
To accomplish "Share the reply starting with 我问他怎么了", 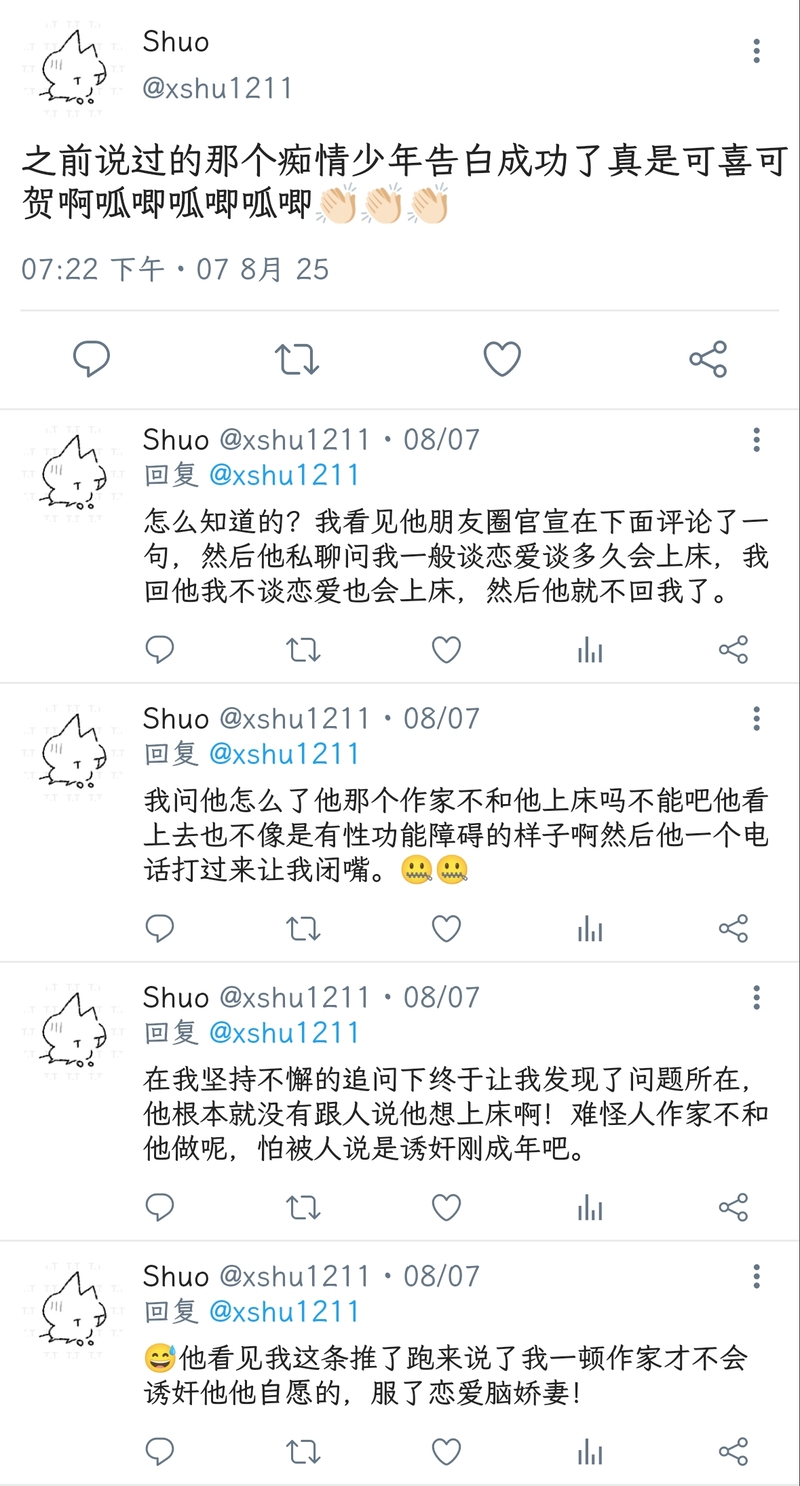I will click(x=733, y=929).
